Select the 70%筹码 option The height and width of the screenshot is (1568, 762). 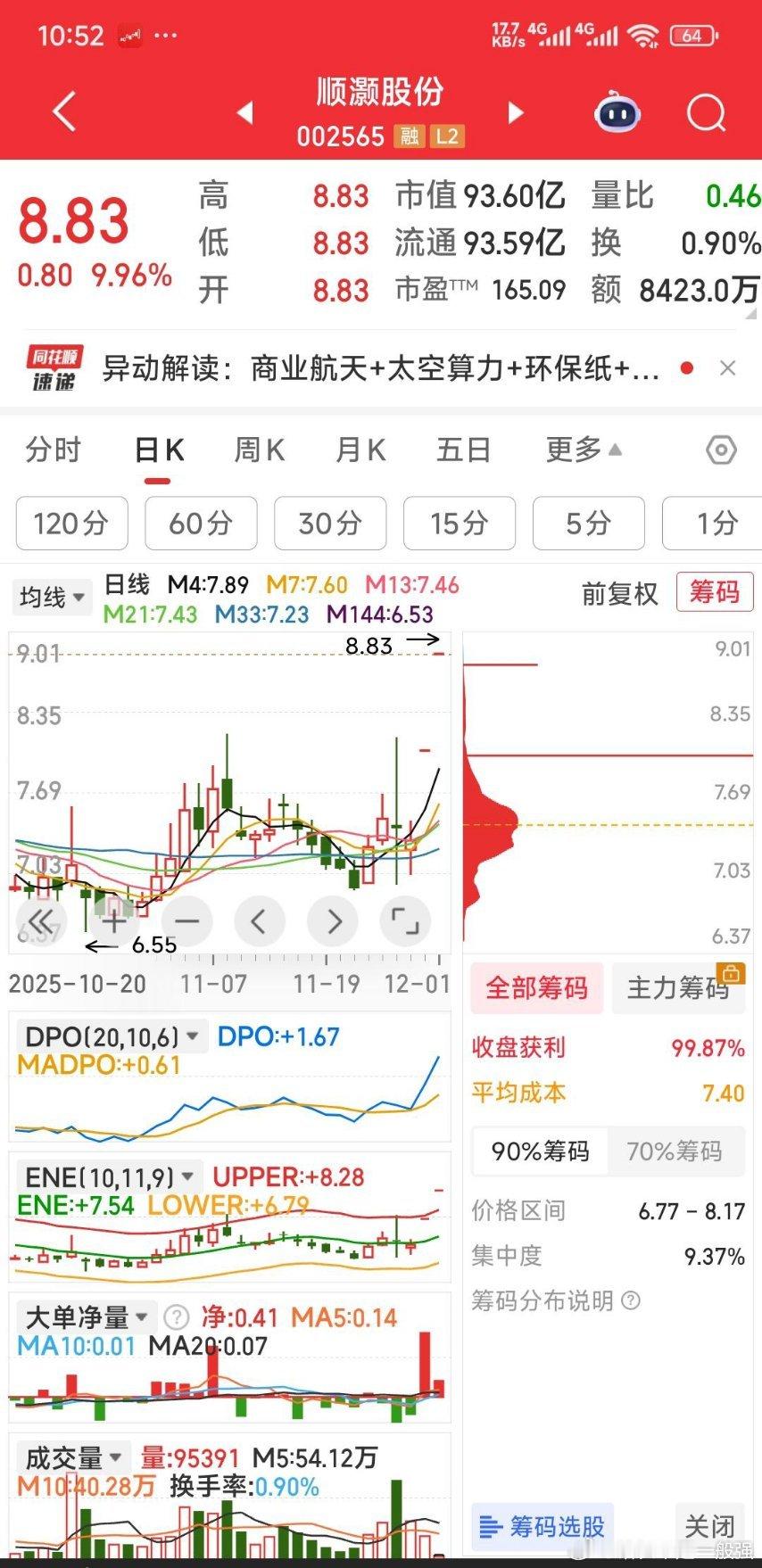pos(675,1151)
